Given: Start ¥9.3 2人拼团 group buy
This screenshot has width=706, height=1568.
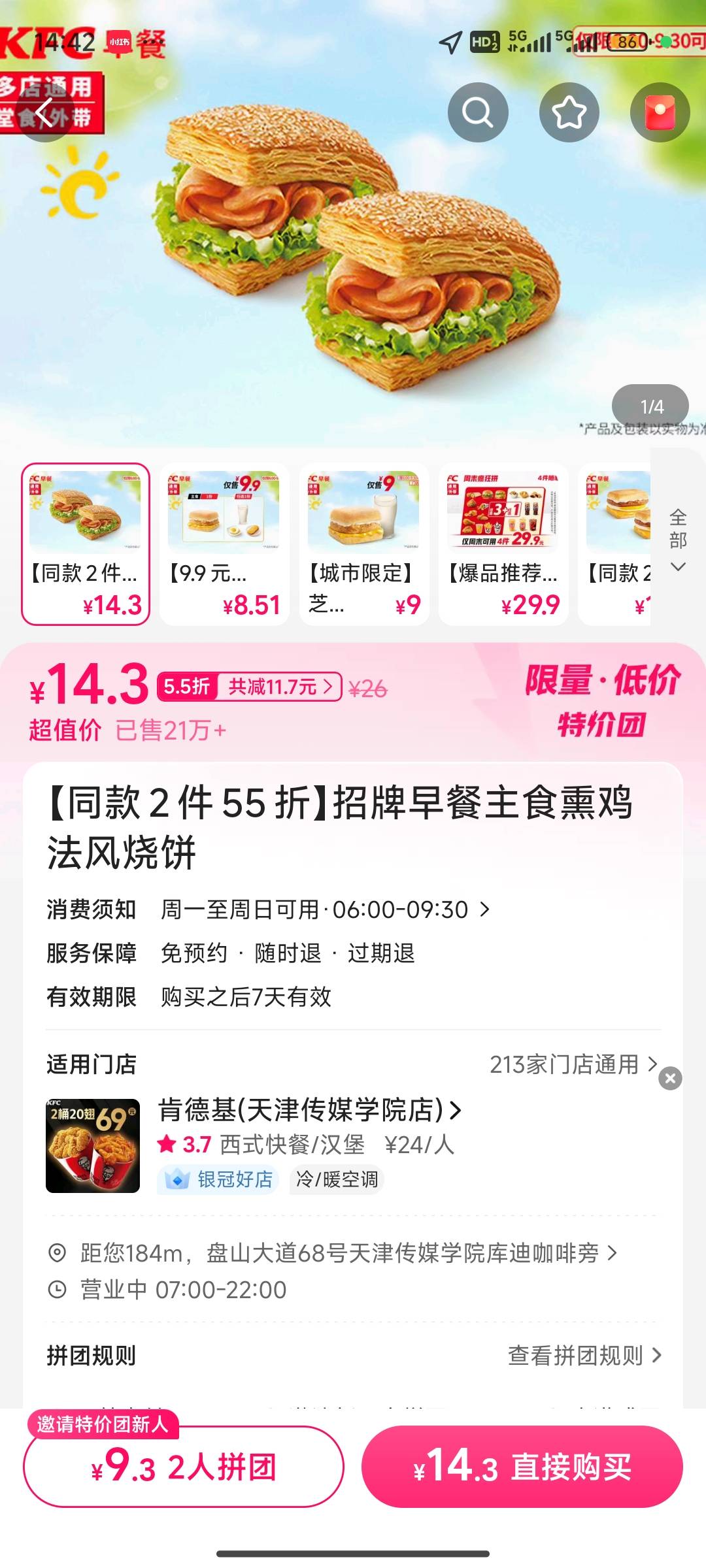Looking at the screenshot, I should pos(184,1467).
